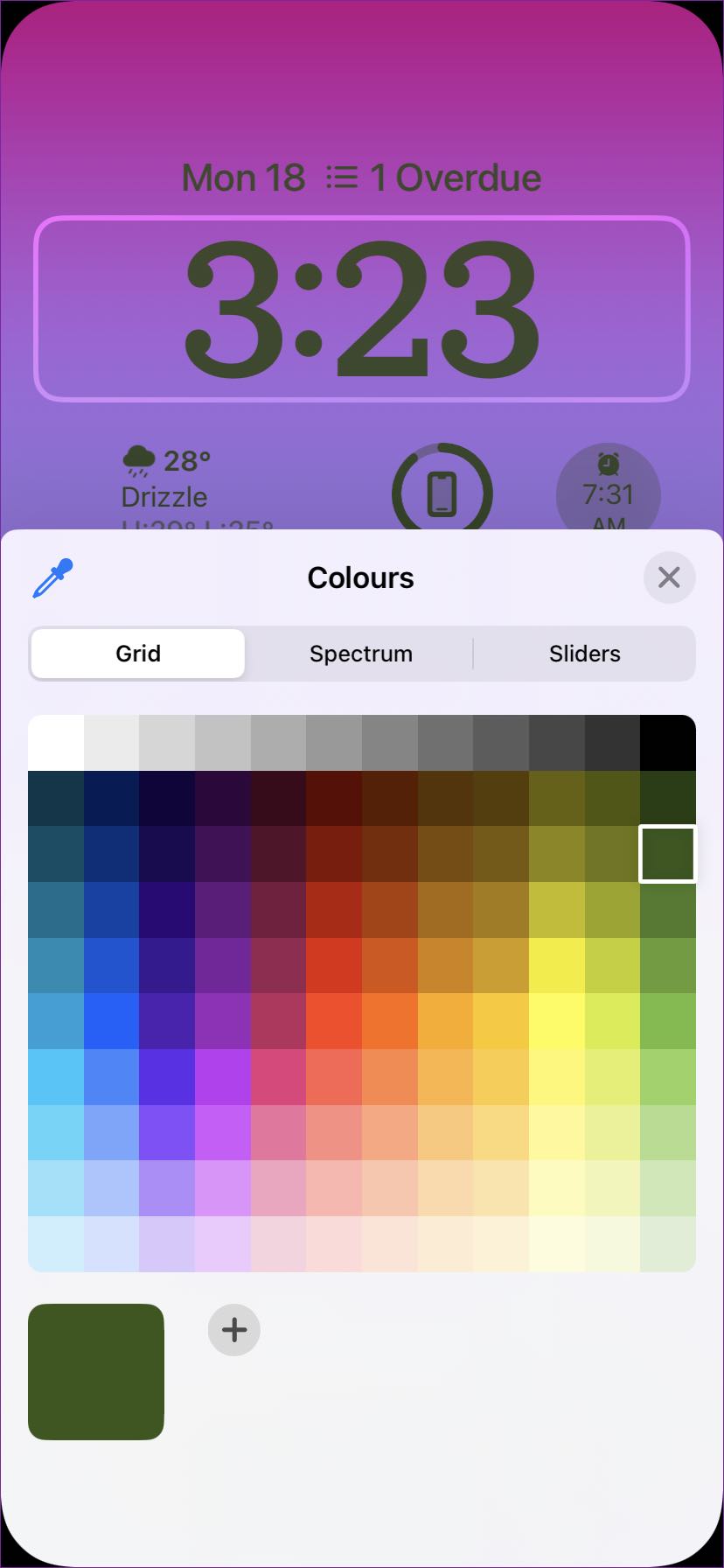Switch to the Spectrum tab
Screen dimensions: 724x1568
[x=360, y=654]
